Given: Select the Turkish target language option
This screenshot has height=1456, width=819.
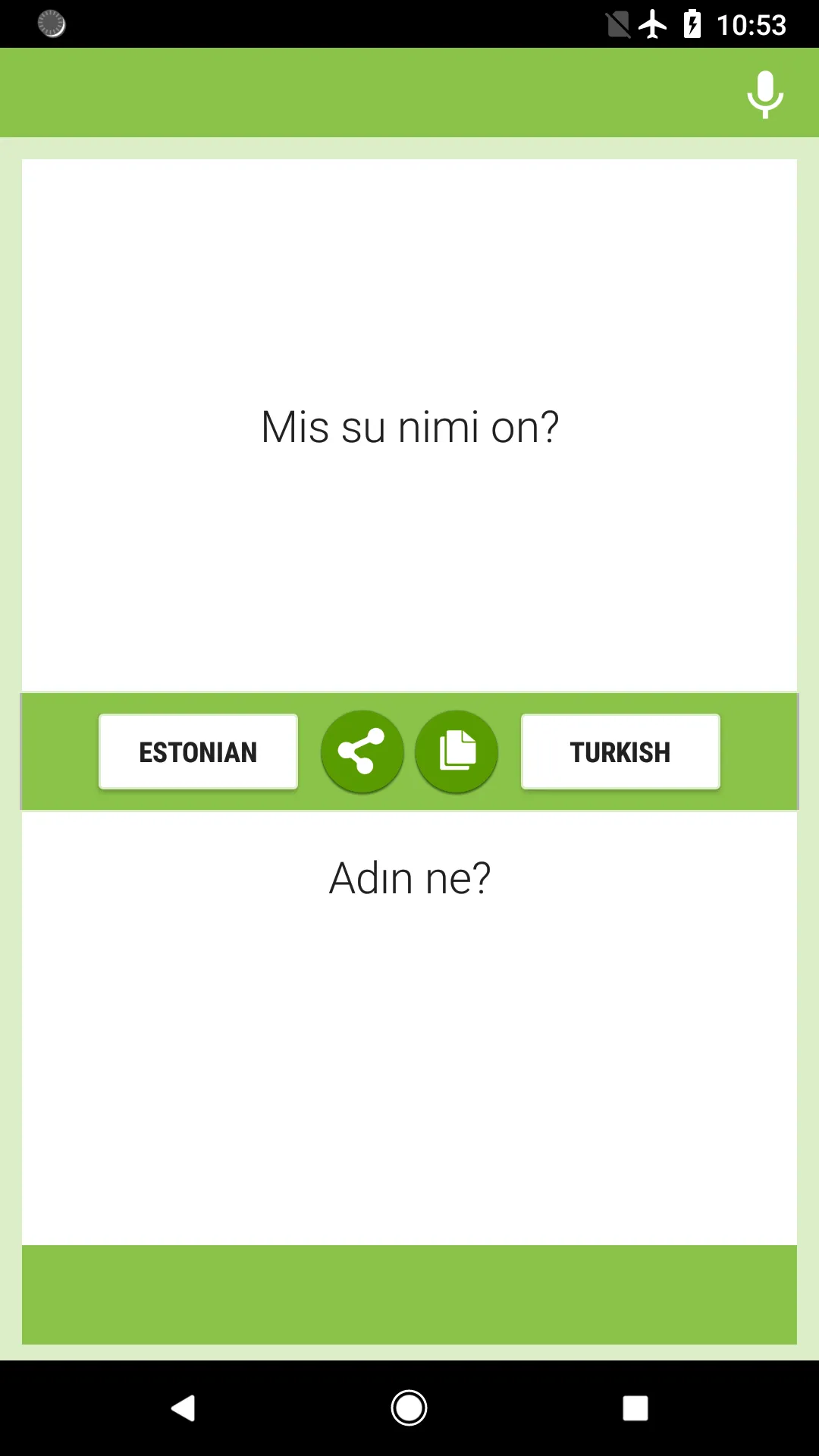Looking at the screenshot, I should [x=620, y=752].
